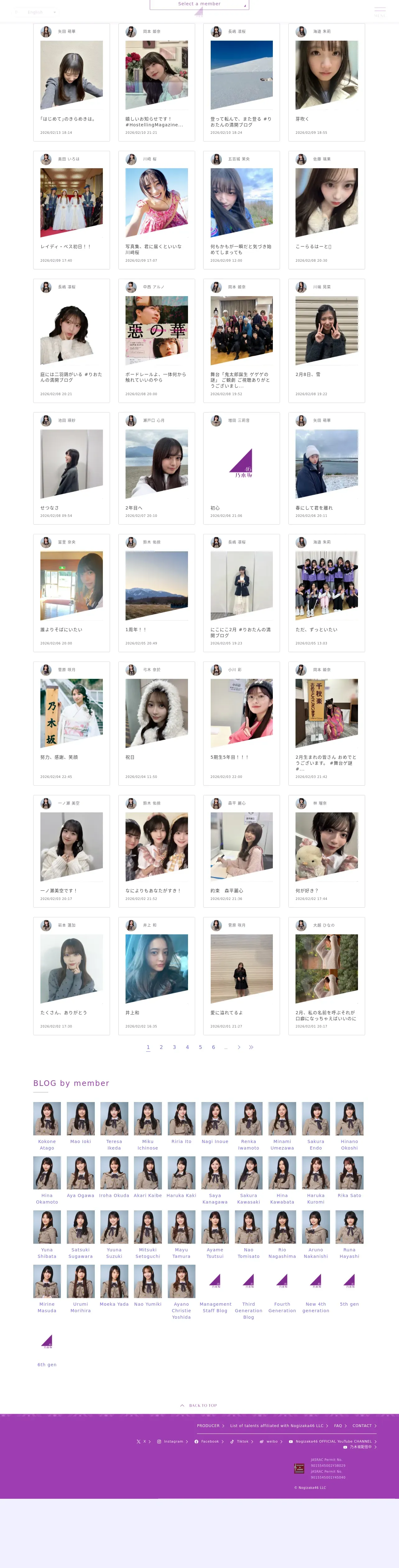The width and height of the screenshot is (399, 1568).
Task: Go to page 6 of the blog list
Action: point(213,1048)
